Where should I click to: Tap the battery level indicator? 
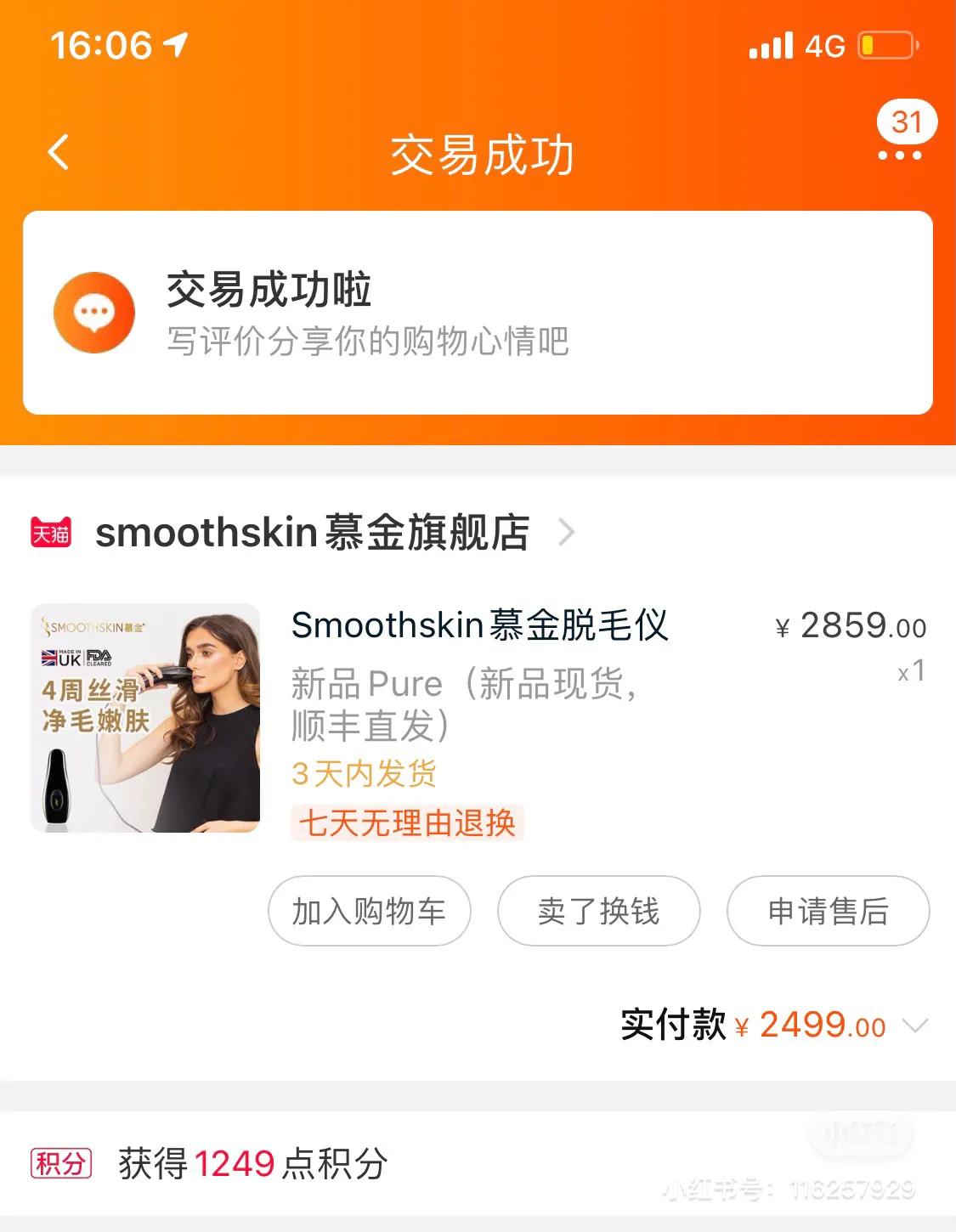point(886,45)
